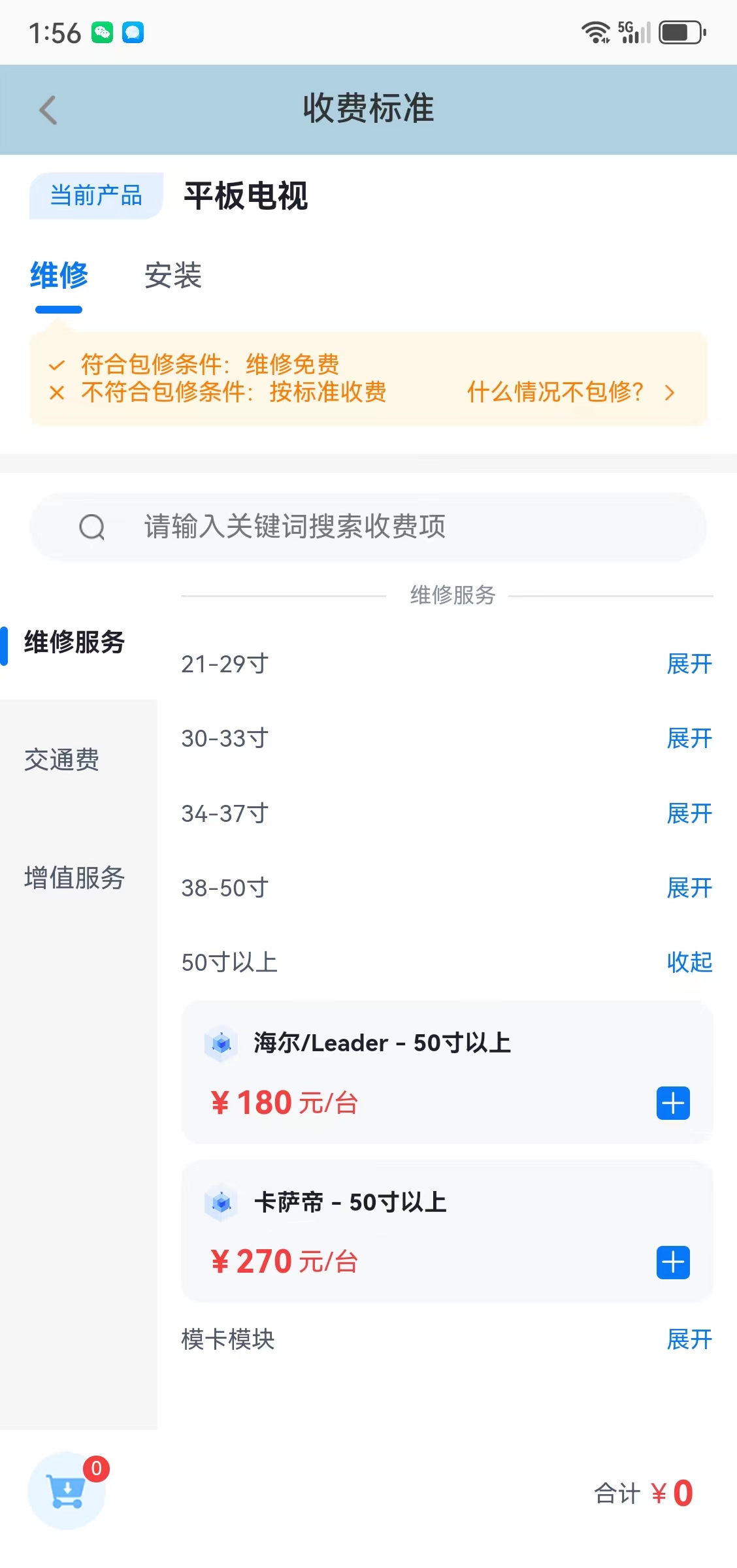Select the 维修 tab
The height and width of the screenshot is (1568, 737).
coord(59,275)
